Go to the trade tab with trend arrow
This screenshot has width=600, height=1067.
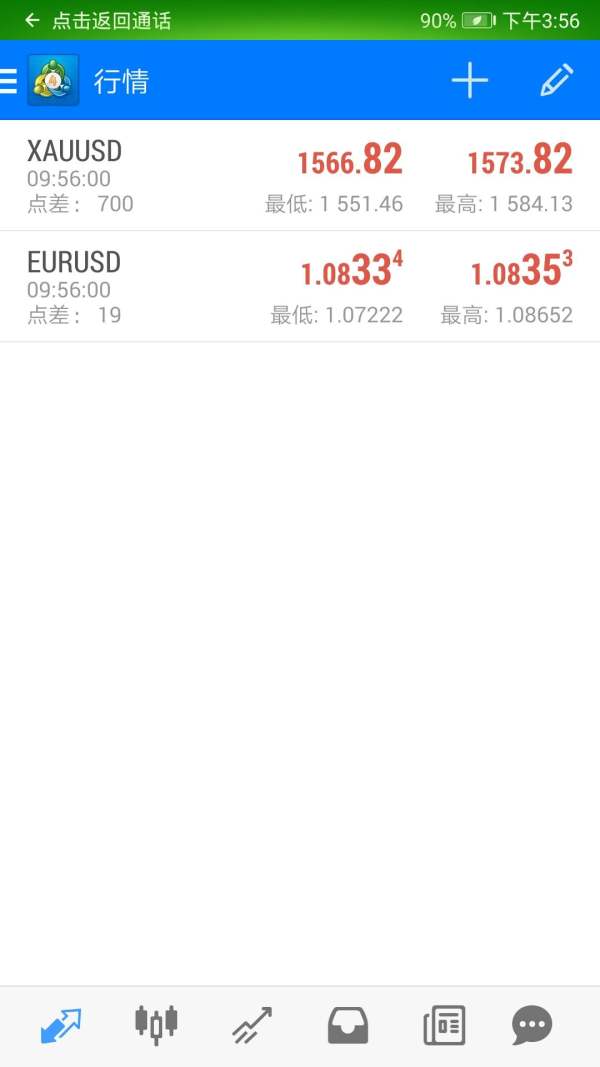(x=252, y=1025)
